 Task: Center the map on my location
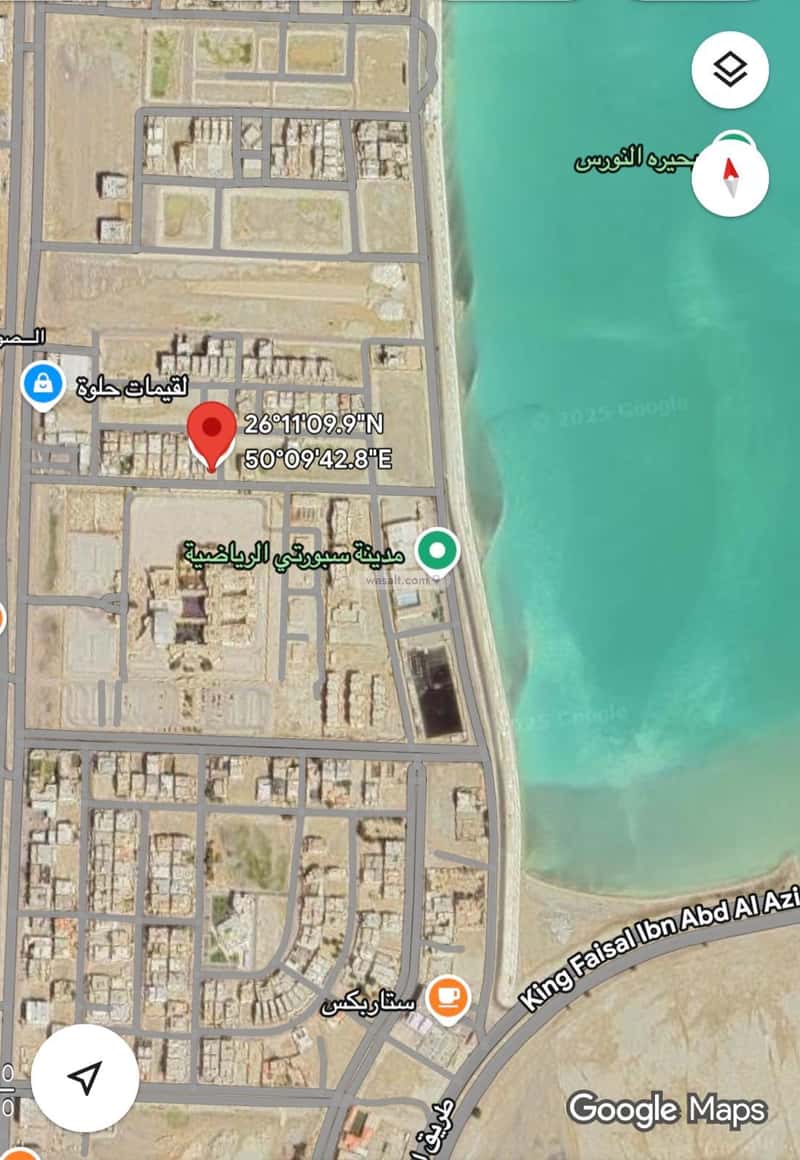(x=85, y=1077)
